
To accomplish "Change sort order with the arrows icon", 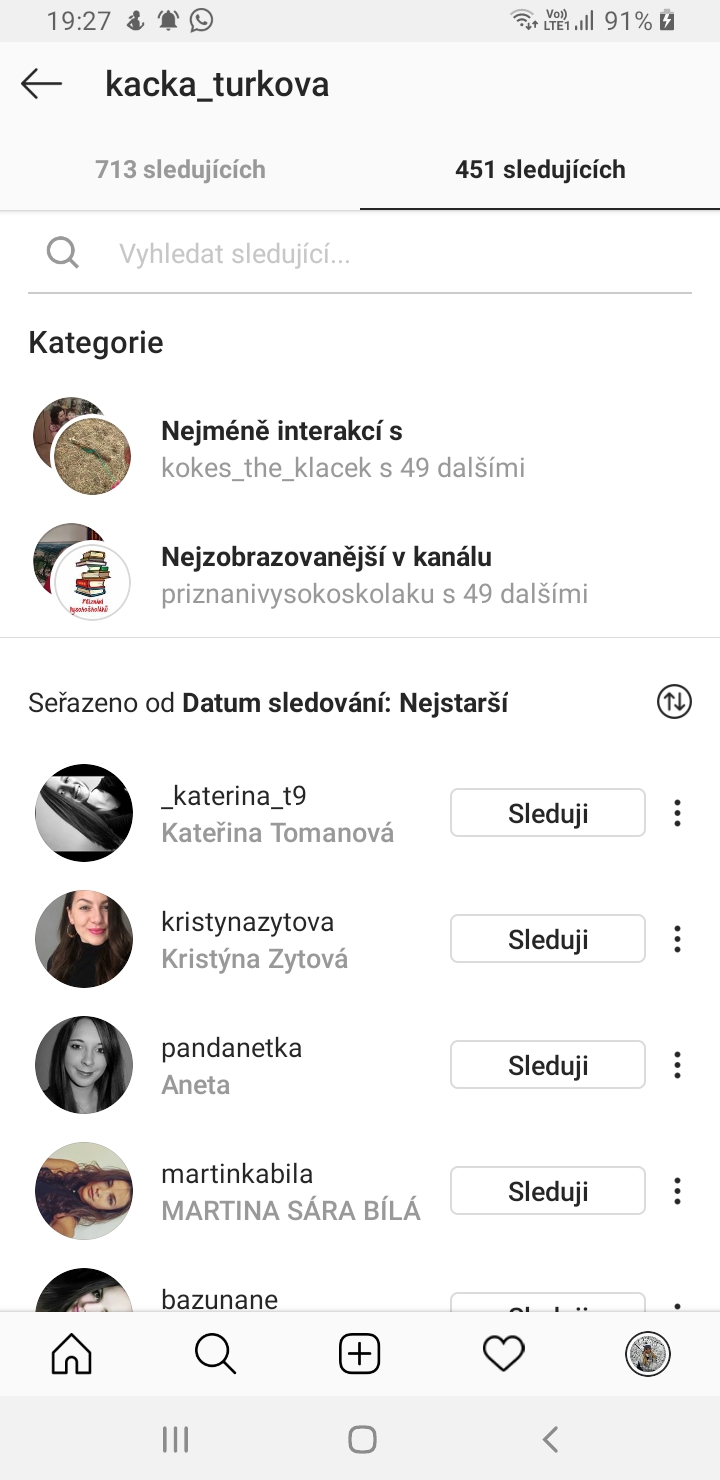I will click(x=674, y=702).
